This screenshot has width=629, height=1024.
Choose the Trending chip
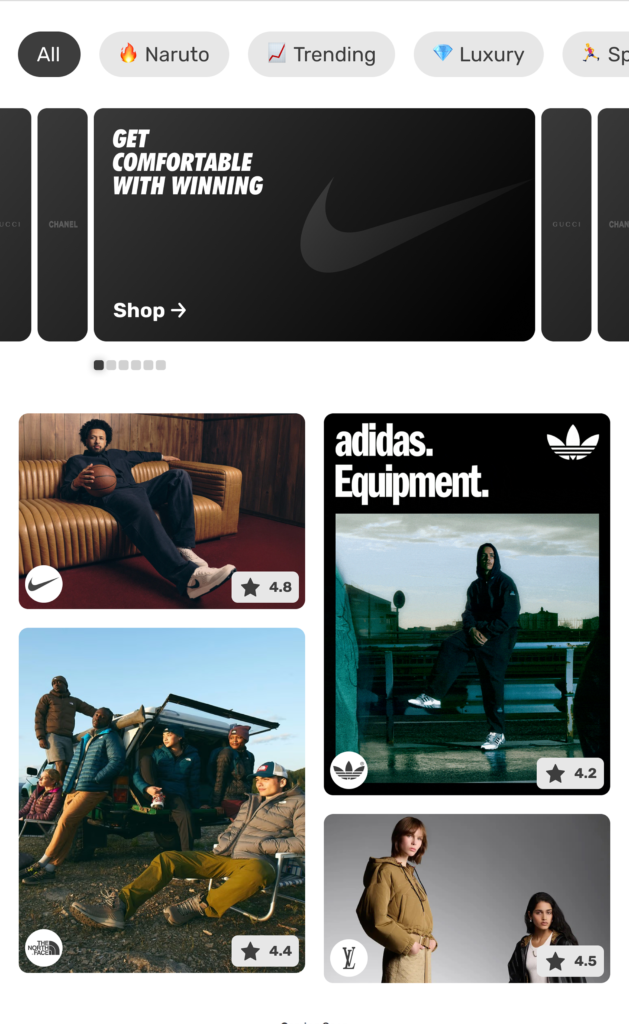click(x=321, y=54)
